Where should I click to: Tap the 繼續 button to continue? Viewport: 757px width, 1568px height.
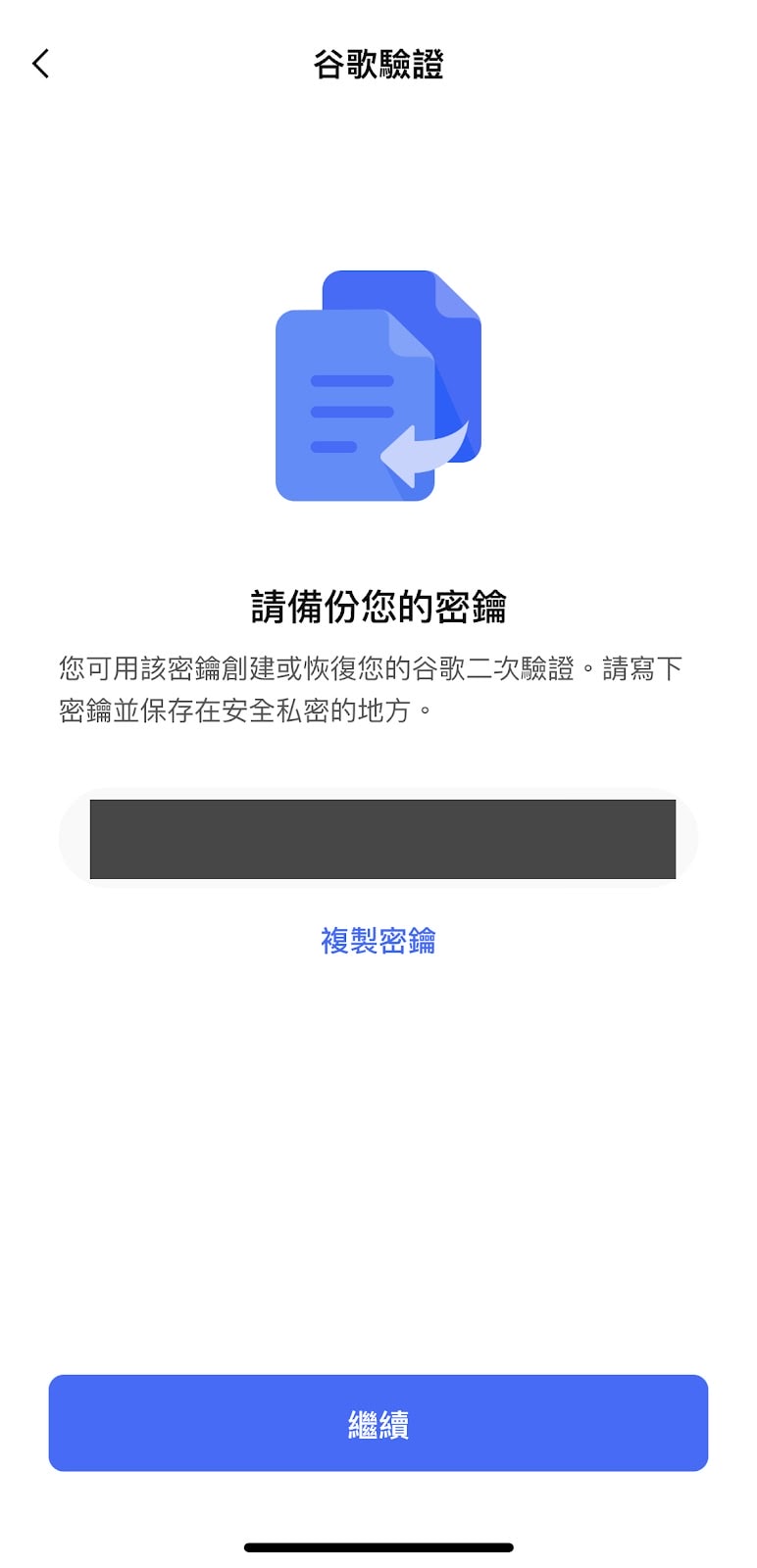(x=378, y=1423)
